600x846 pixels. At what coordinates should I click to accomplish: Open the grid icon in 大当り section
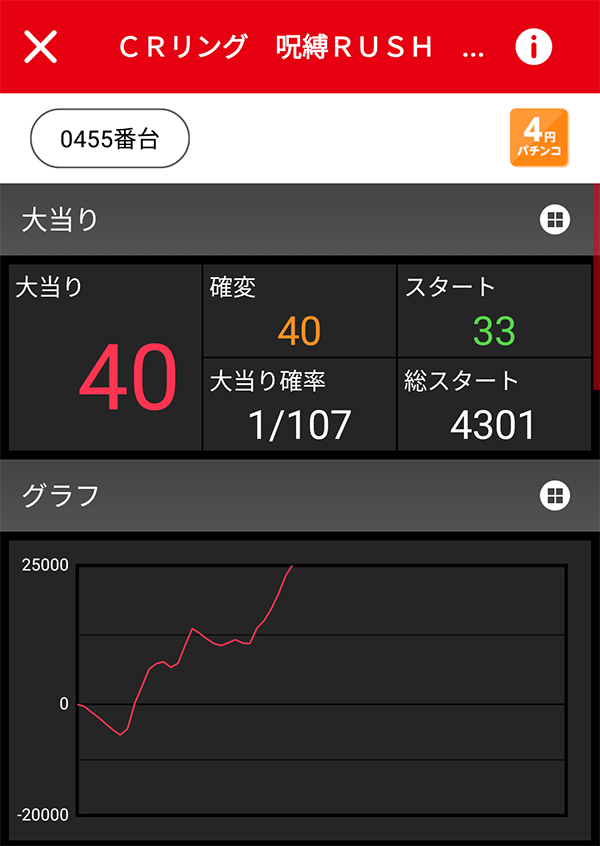click(x=555, y=220)
